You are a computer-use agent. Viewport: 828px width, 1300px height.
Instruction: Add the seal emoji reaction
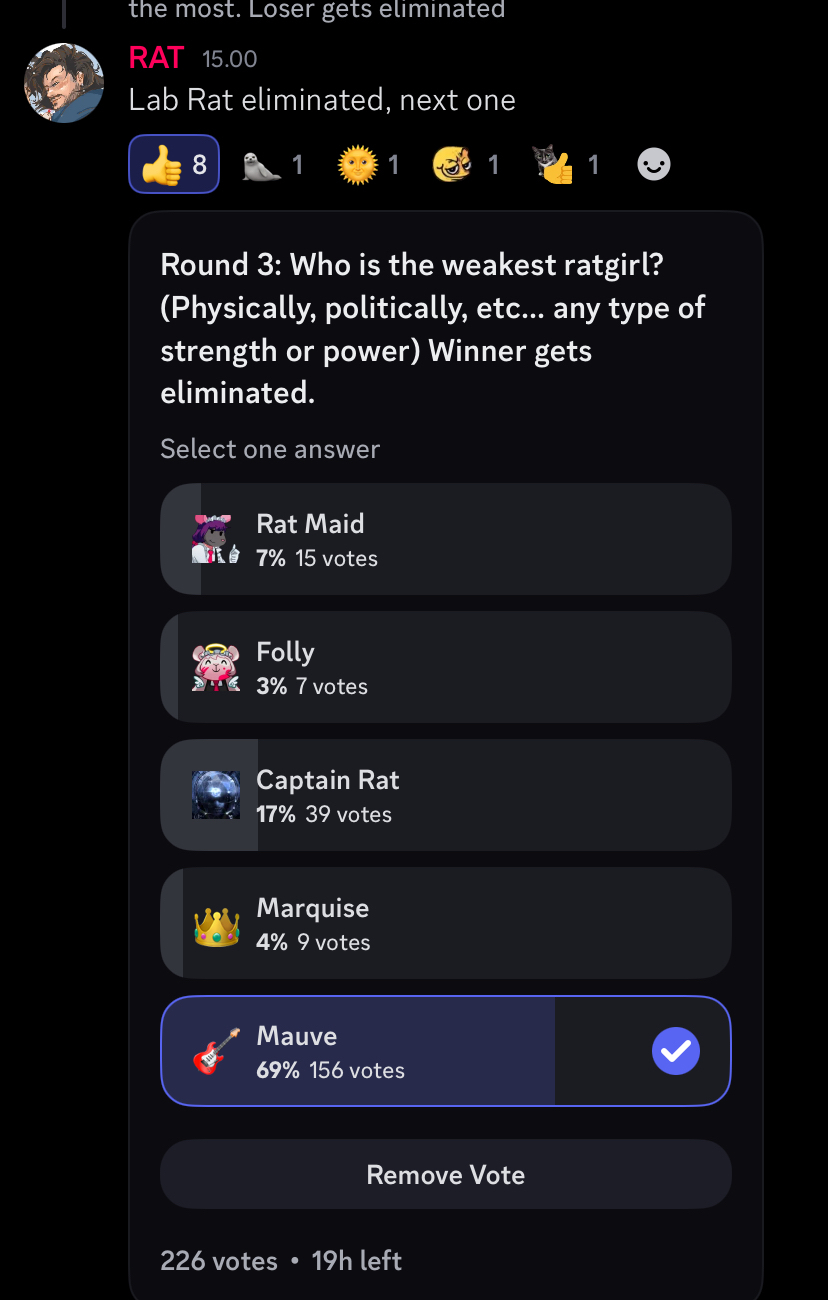[x=272, y=165]
